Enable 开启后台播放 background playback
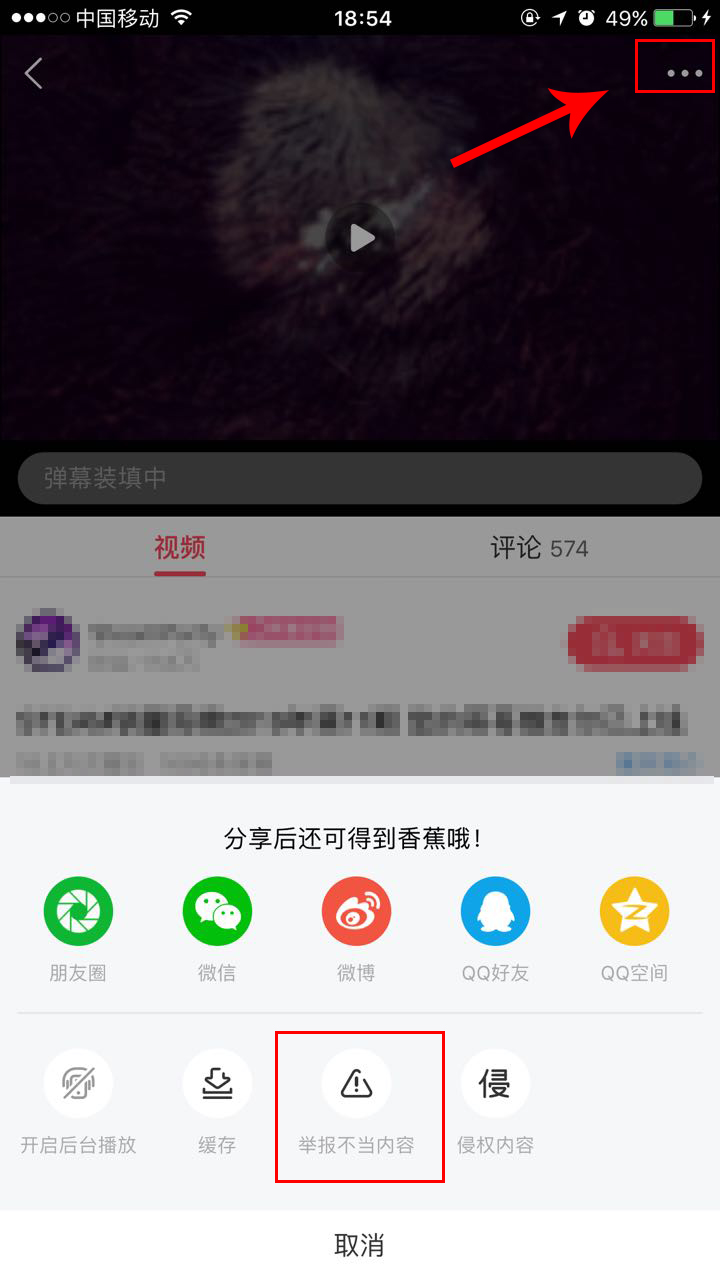This screenshot has height=1280, width=720. 78,1084
